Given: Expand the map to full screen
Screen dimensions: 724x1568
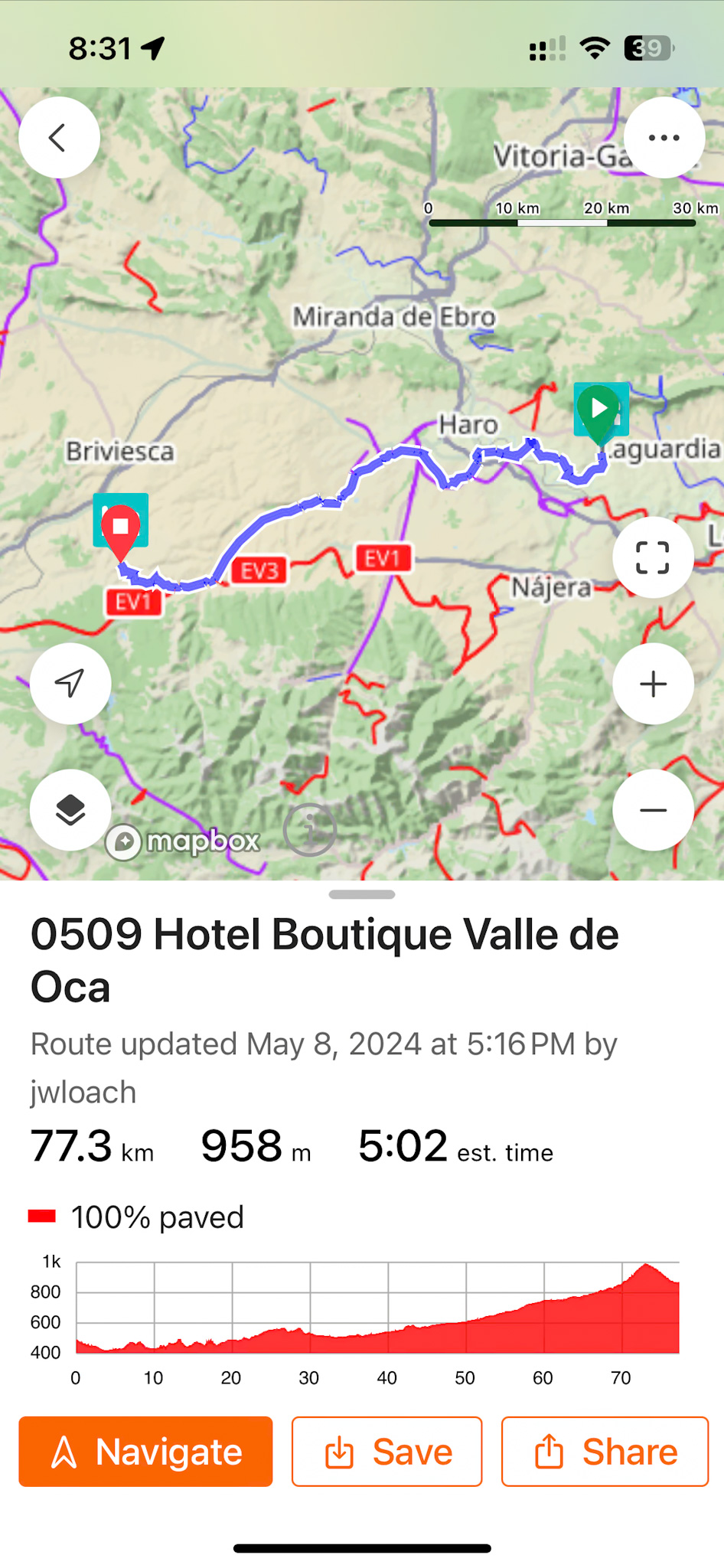Looking at the screenshot, I should (x=653, y=557).
